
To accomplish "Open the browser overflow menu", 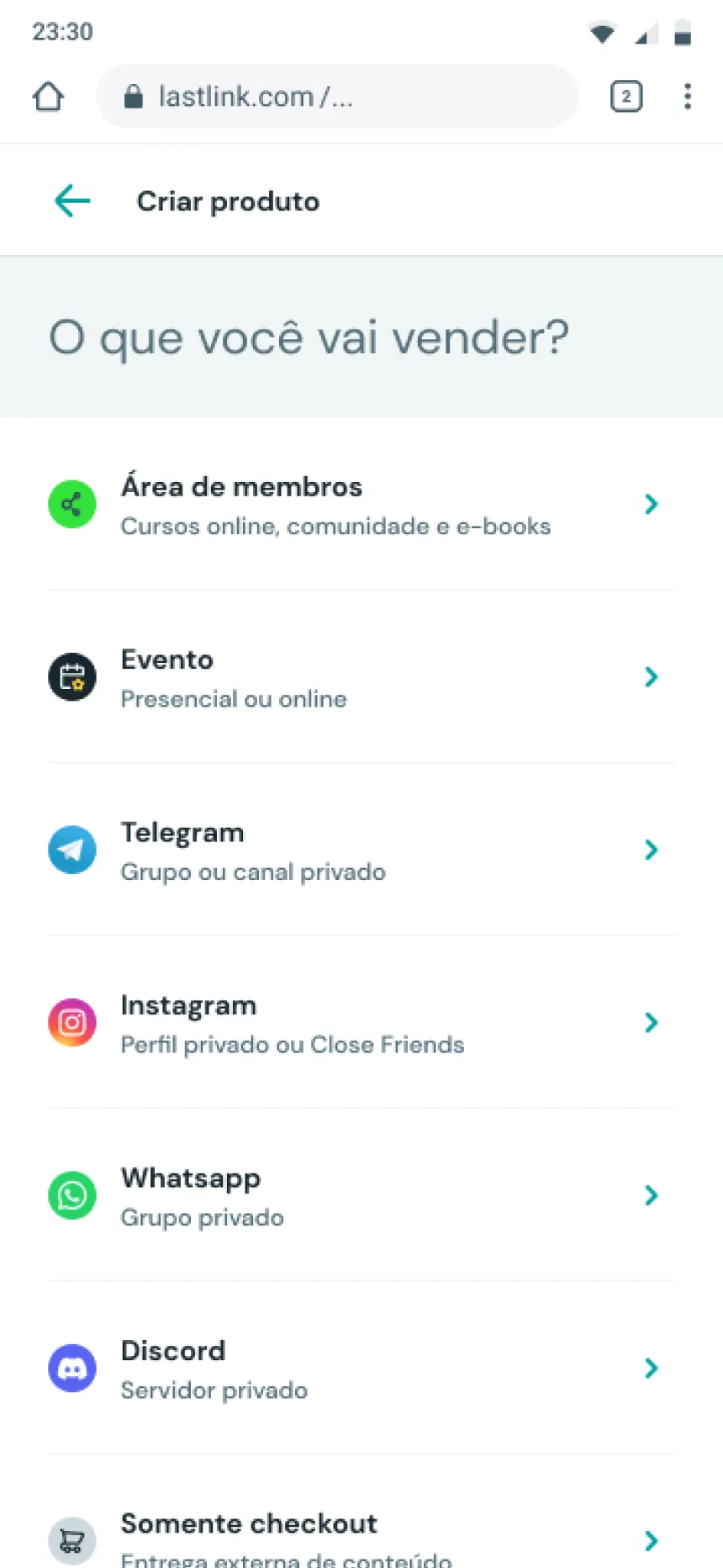I will coord(688,97).
